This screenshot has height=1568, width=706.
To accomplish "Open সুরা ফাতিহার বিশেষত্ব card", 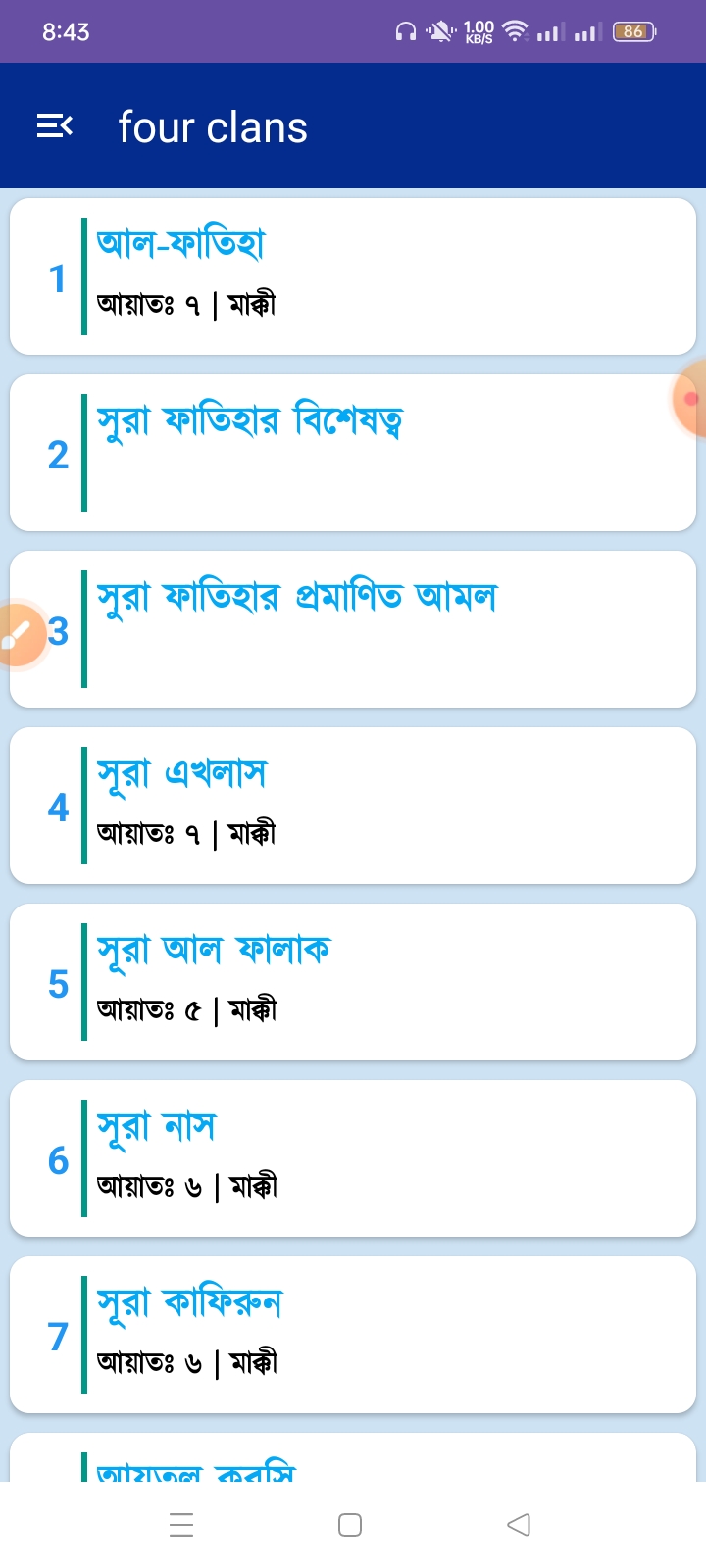I will (353, 453).
